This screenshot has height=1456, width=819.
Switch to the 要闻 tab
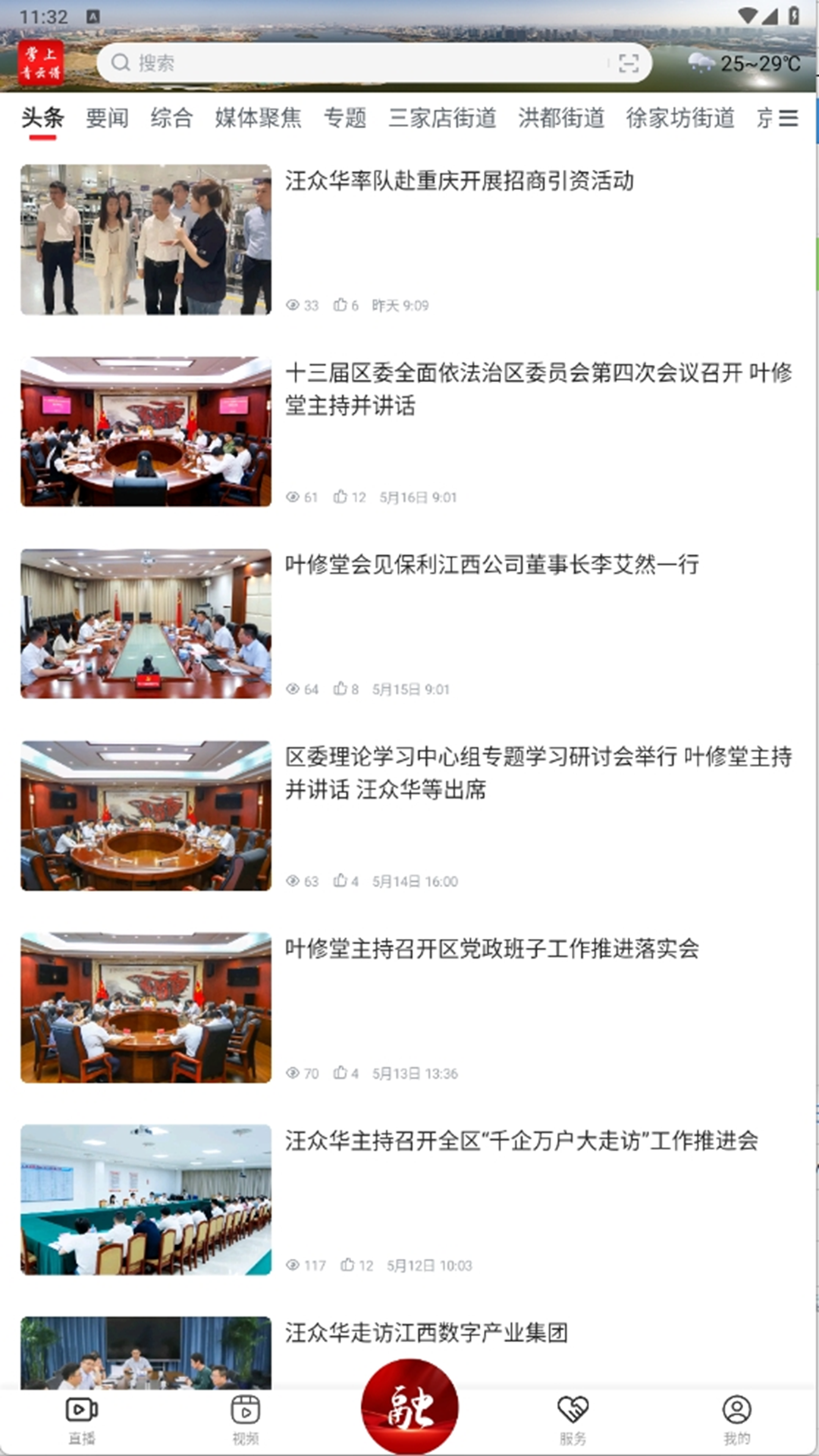click(x=107, y=119)
